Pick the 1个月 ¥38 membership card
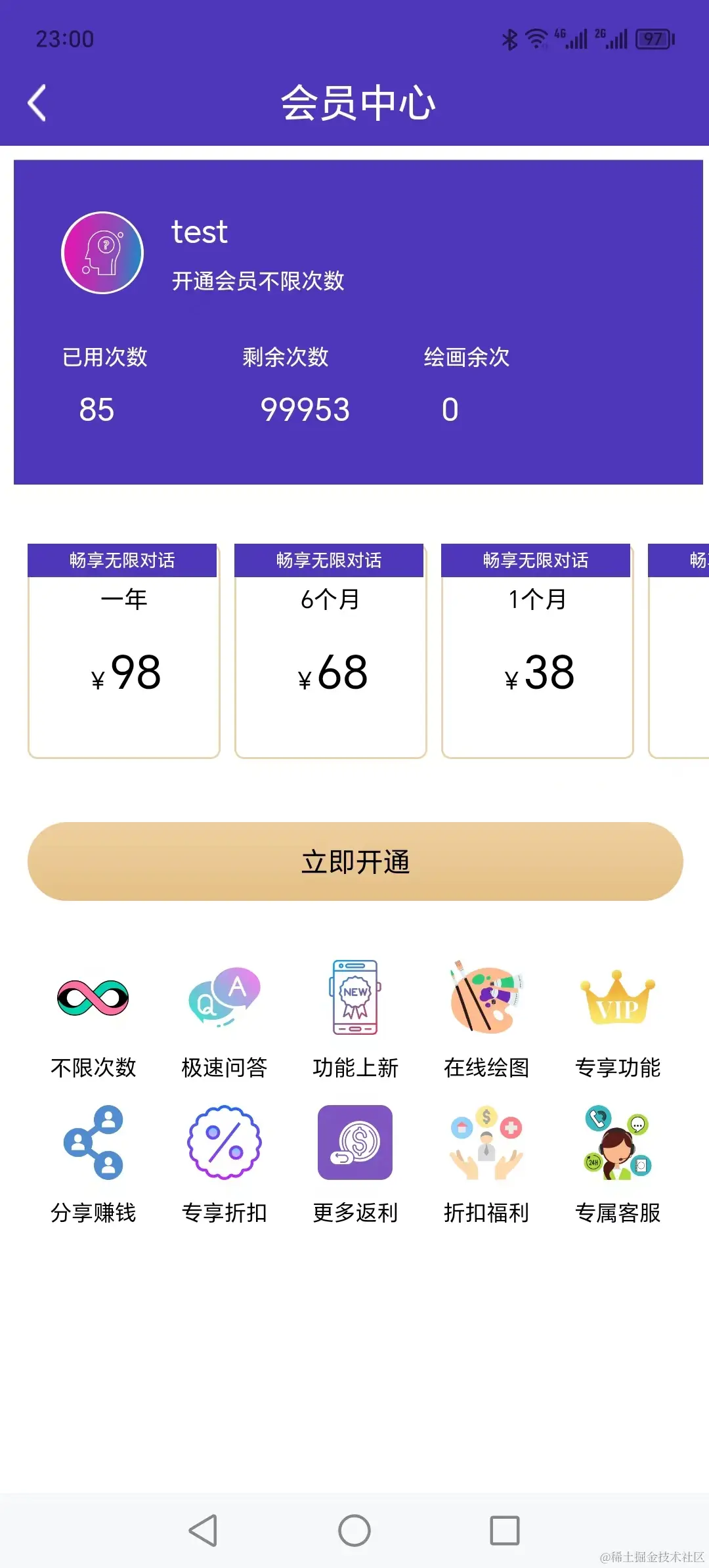The image size is (709, 1568). coord(538,651)
